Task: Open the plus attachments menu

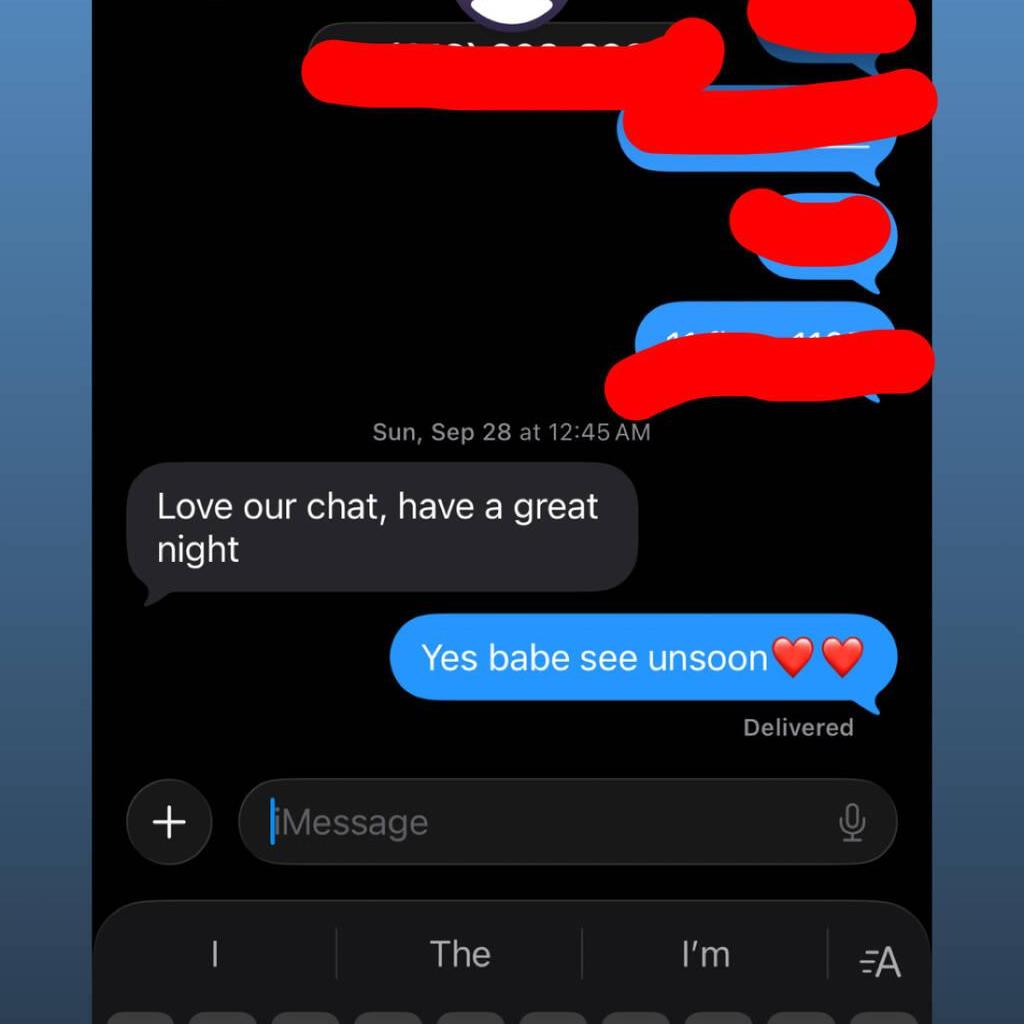Action: 169,822
